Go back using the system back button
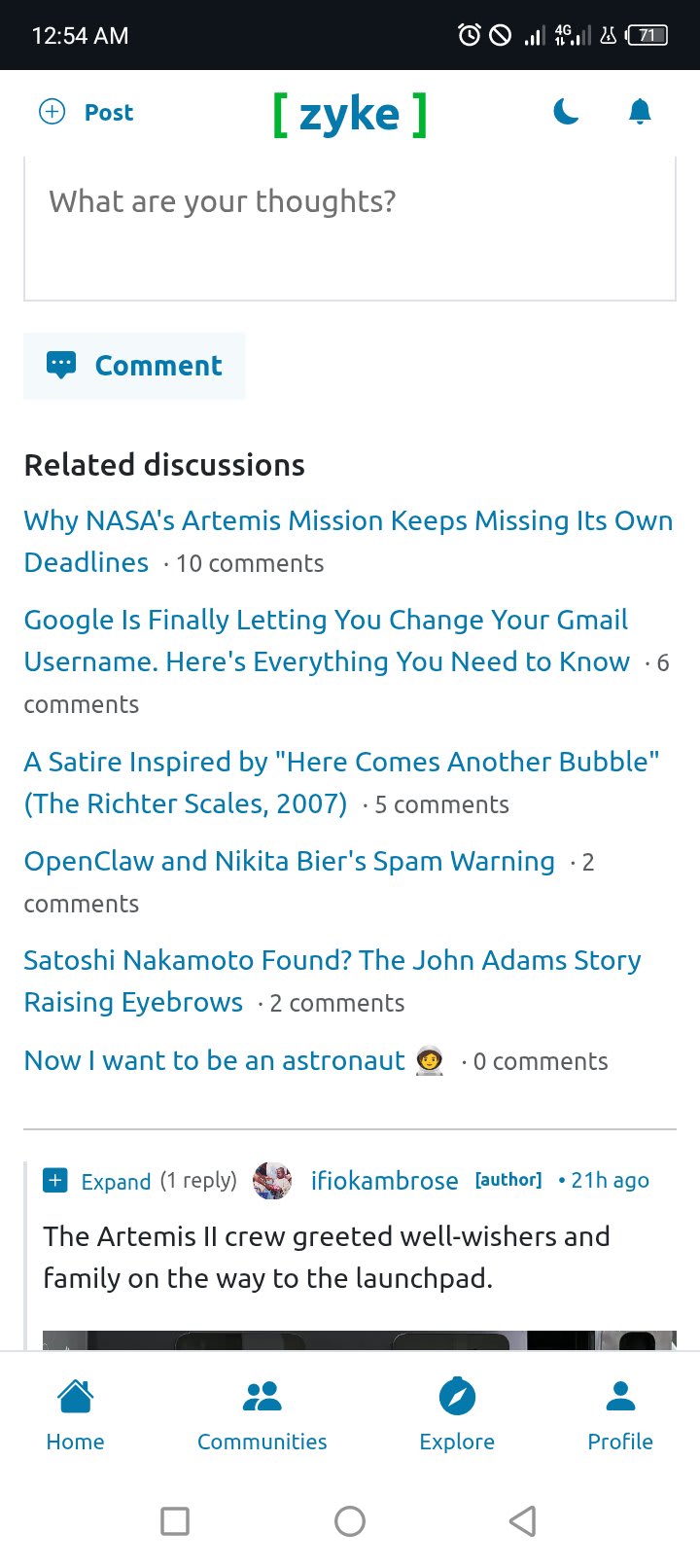Image resolution: width=700 pixels, height=1568 pixels. [523, 1520]
